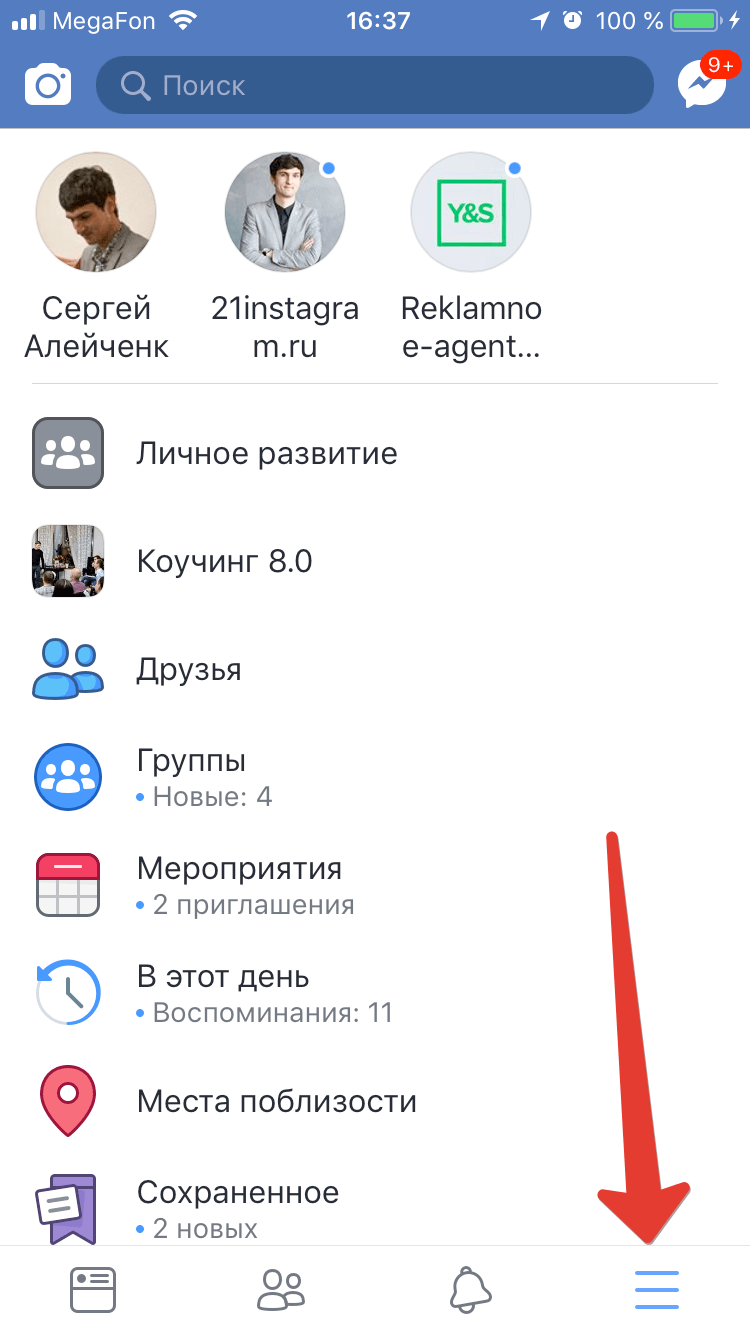Open Мероприятия with 2 invitations
Image resolution: width=750 pixels, height=1334 pixels.
tap(238, 885)
